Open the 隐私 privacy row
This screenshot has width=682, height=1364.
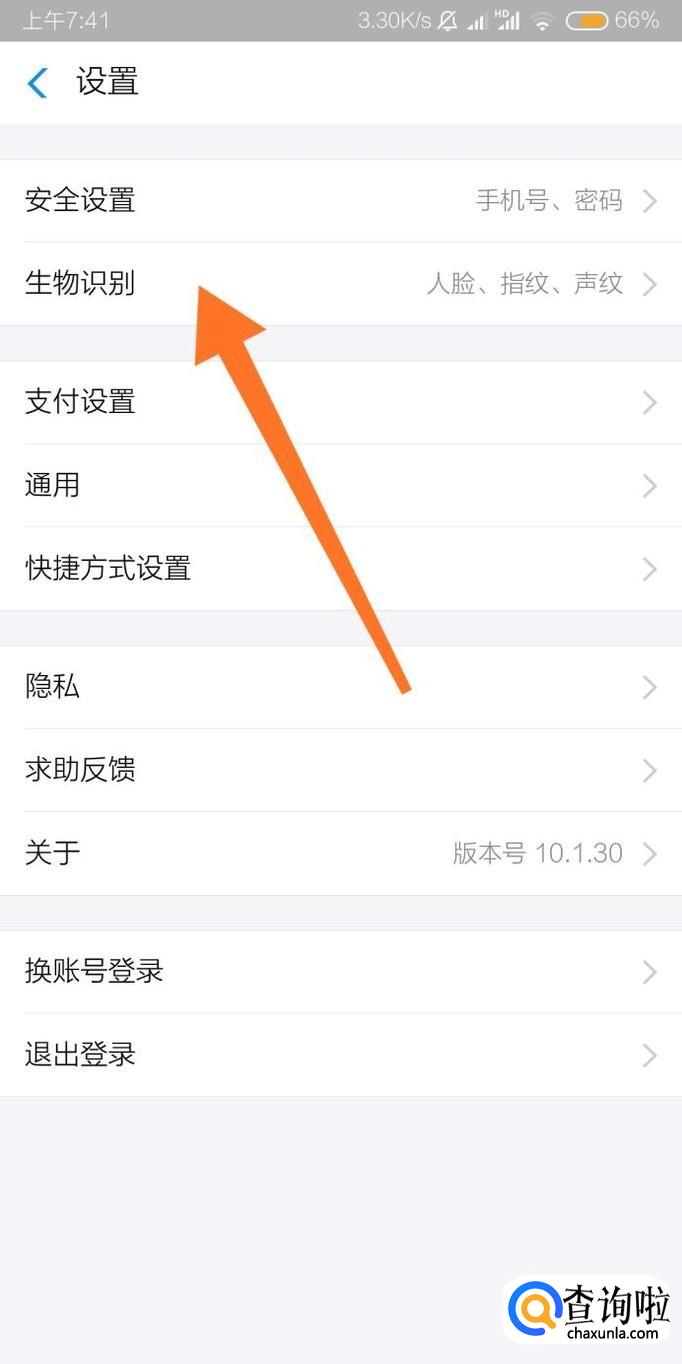click(x=341, y=687)
